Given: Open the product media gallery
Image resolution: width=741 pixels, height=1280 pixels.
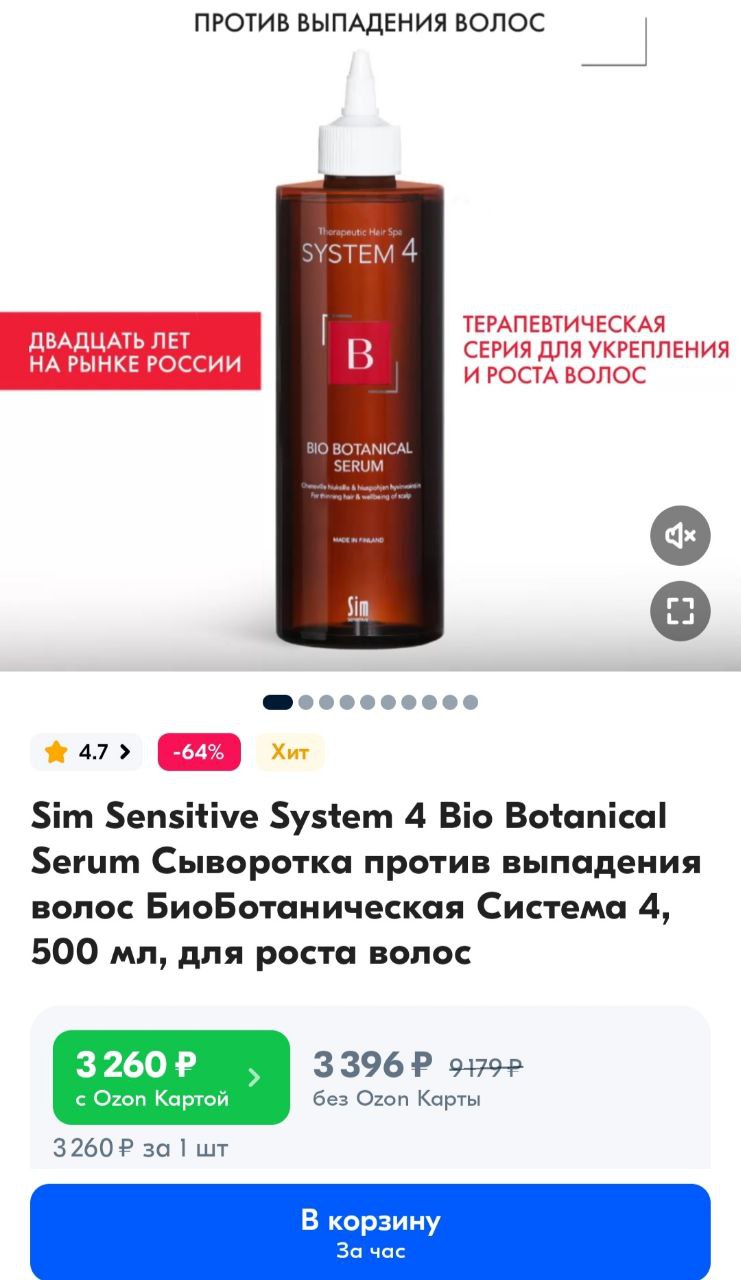Looking at the screenshot, I should pyautogui.click(x=370, y=335).
